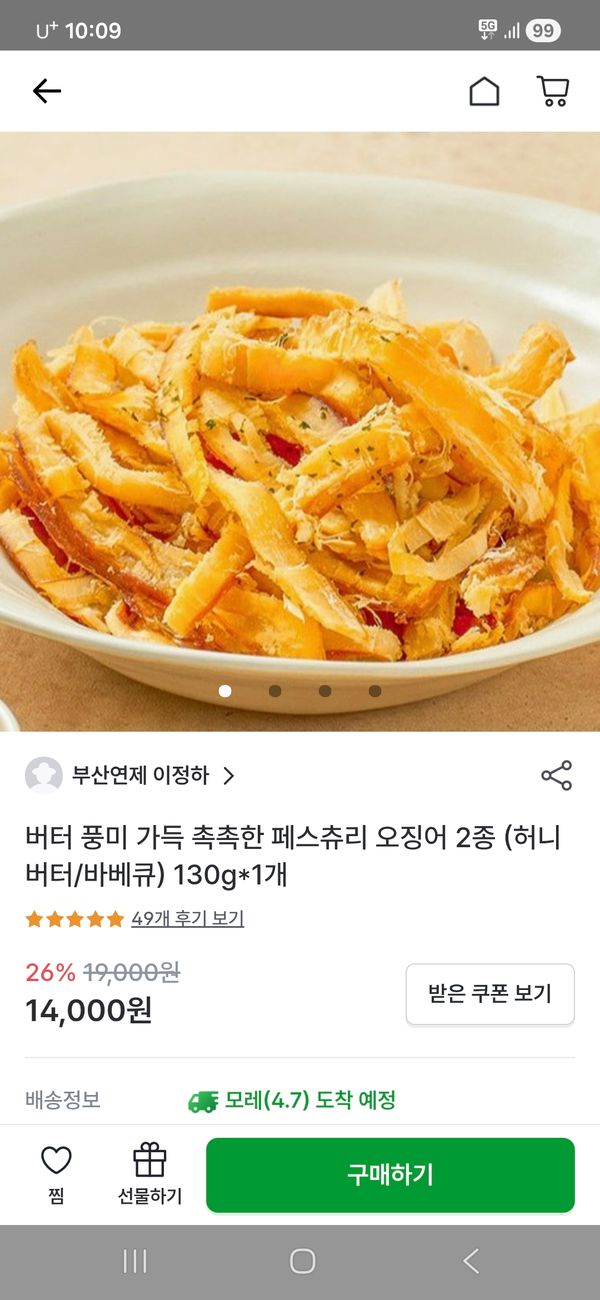
Task: Add product to 찜 wishlist
Action: (56, 1174)
